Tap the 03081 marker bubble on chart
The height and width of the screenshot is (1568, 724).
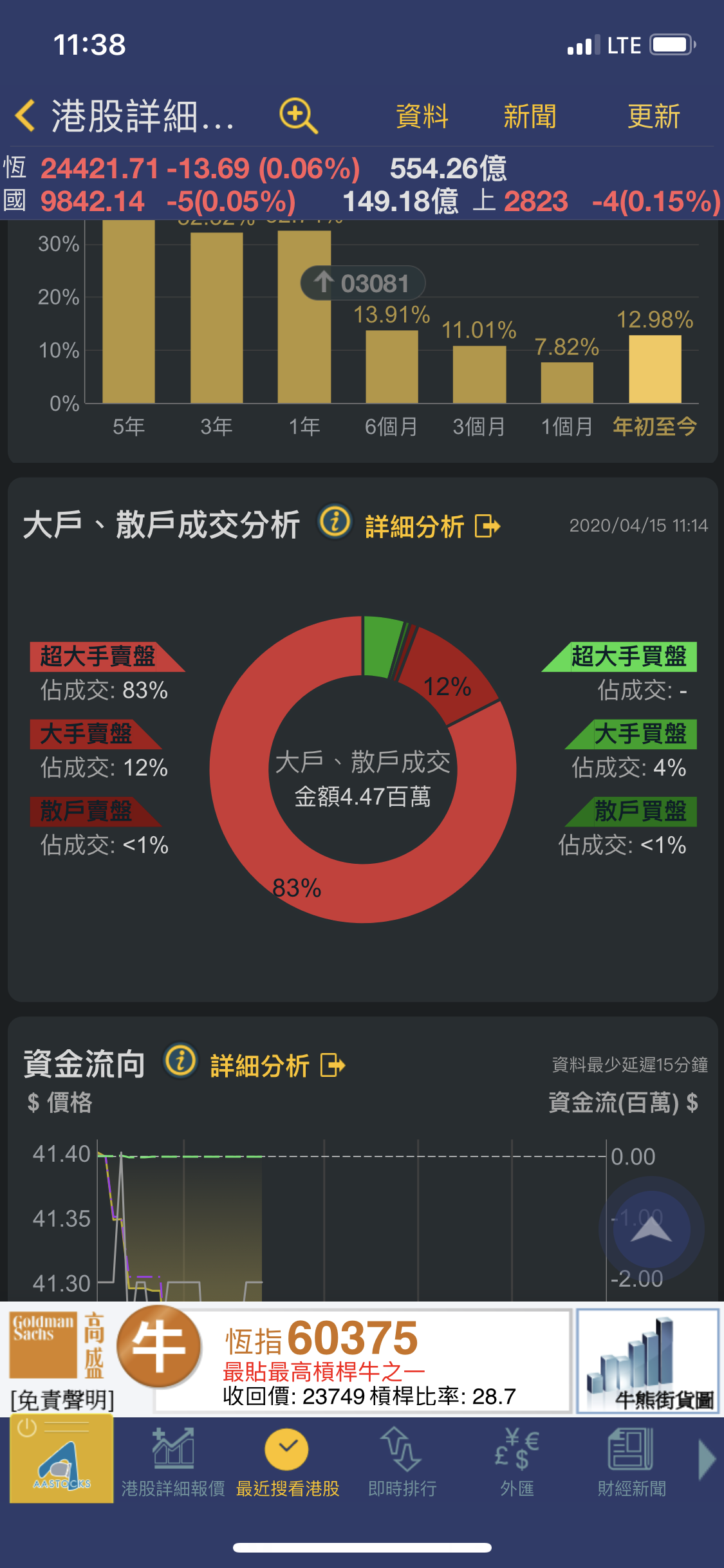click(363, 281)
